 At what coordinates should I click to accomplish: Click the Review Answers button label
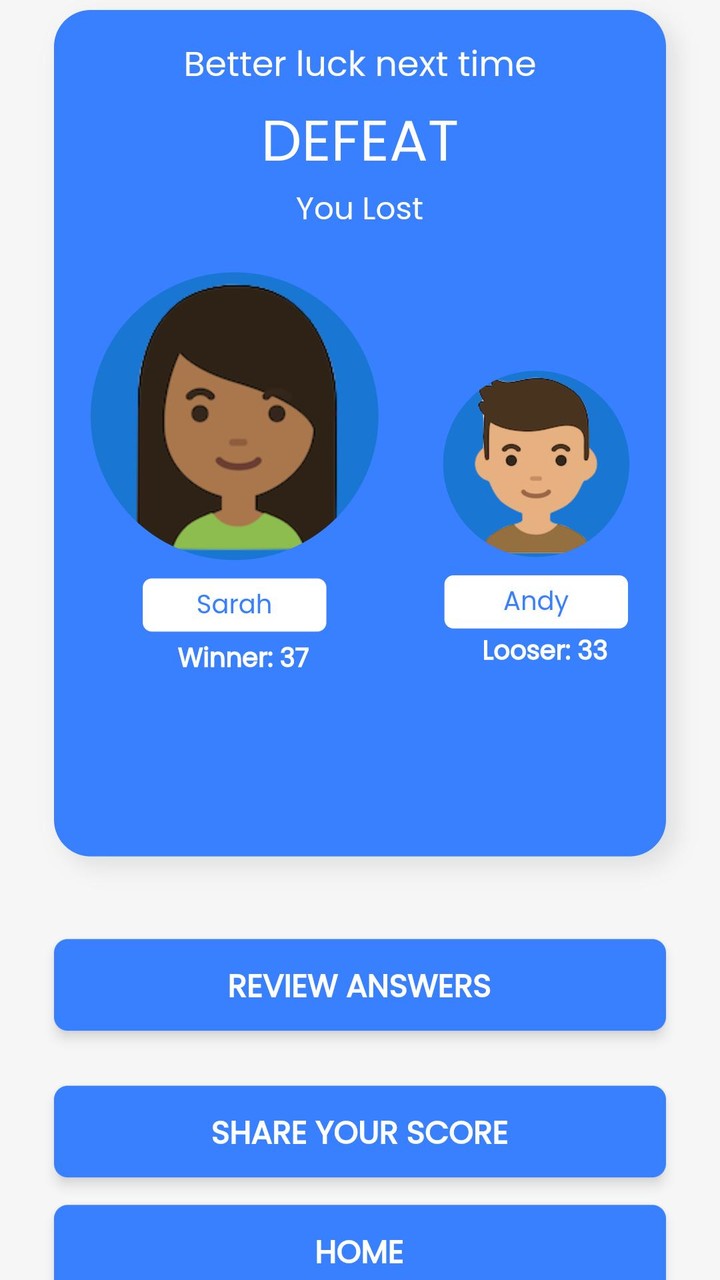coord(360,985)
